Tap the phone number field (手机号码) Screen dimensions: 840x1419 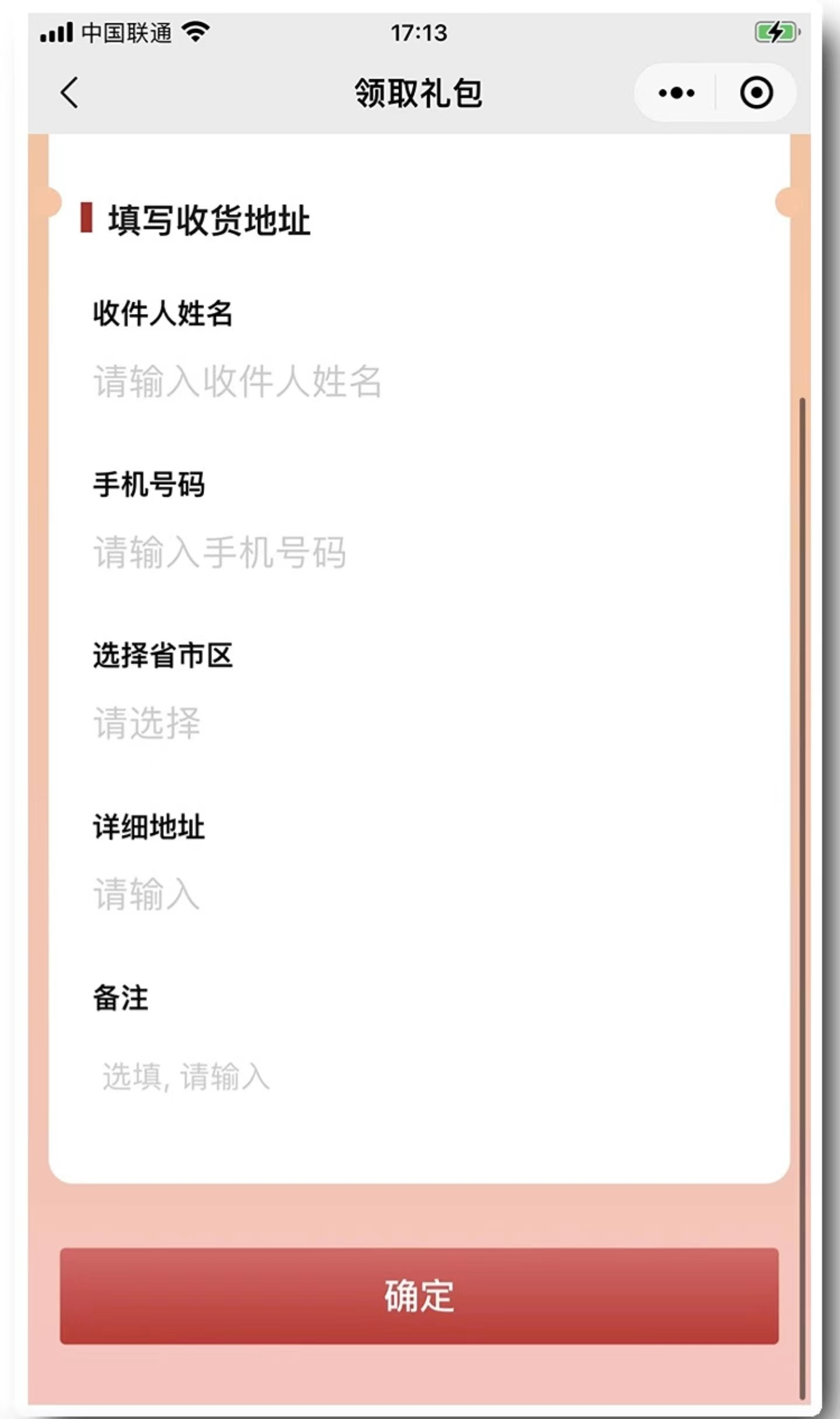coord(408,552)
